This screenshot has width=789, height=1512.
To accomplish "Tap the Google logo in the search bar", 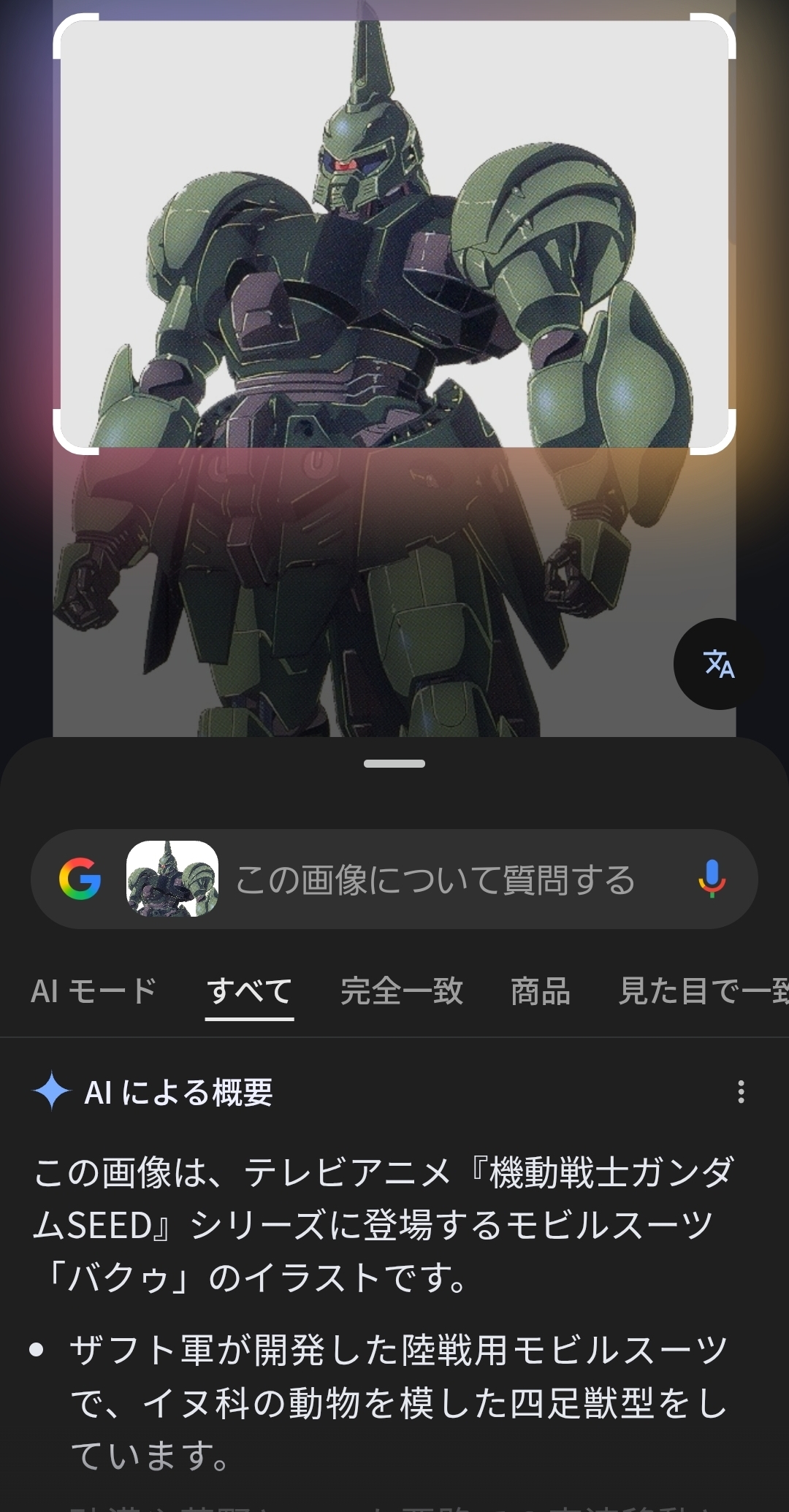I will pos(80,879).
